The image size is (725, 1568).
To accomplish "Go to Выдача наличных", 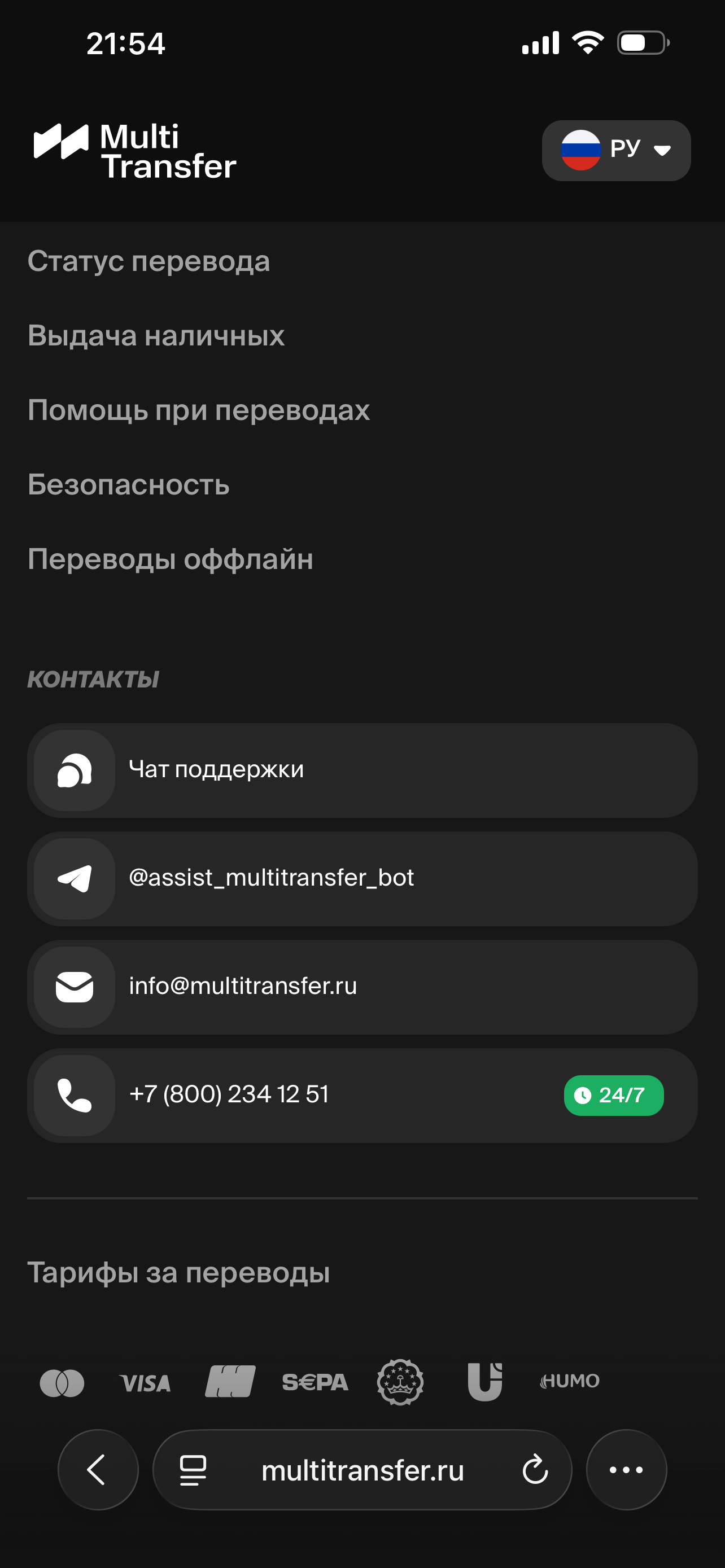I will click(156, 336).
